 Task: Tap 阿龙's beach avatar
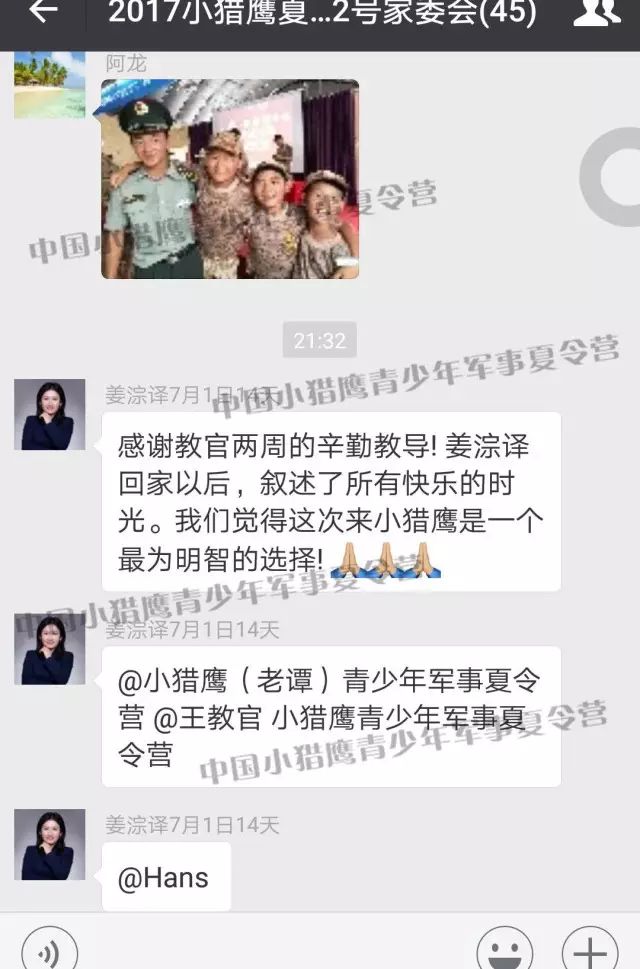[x=50, y=87]
